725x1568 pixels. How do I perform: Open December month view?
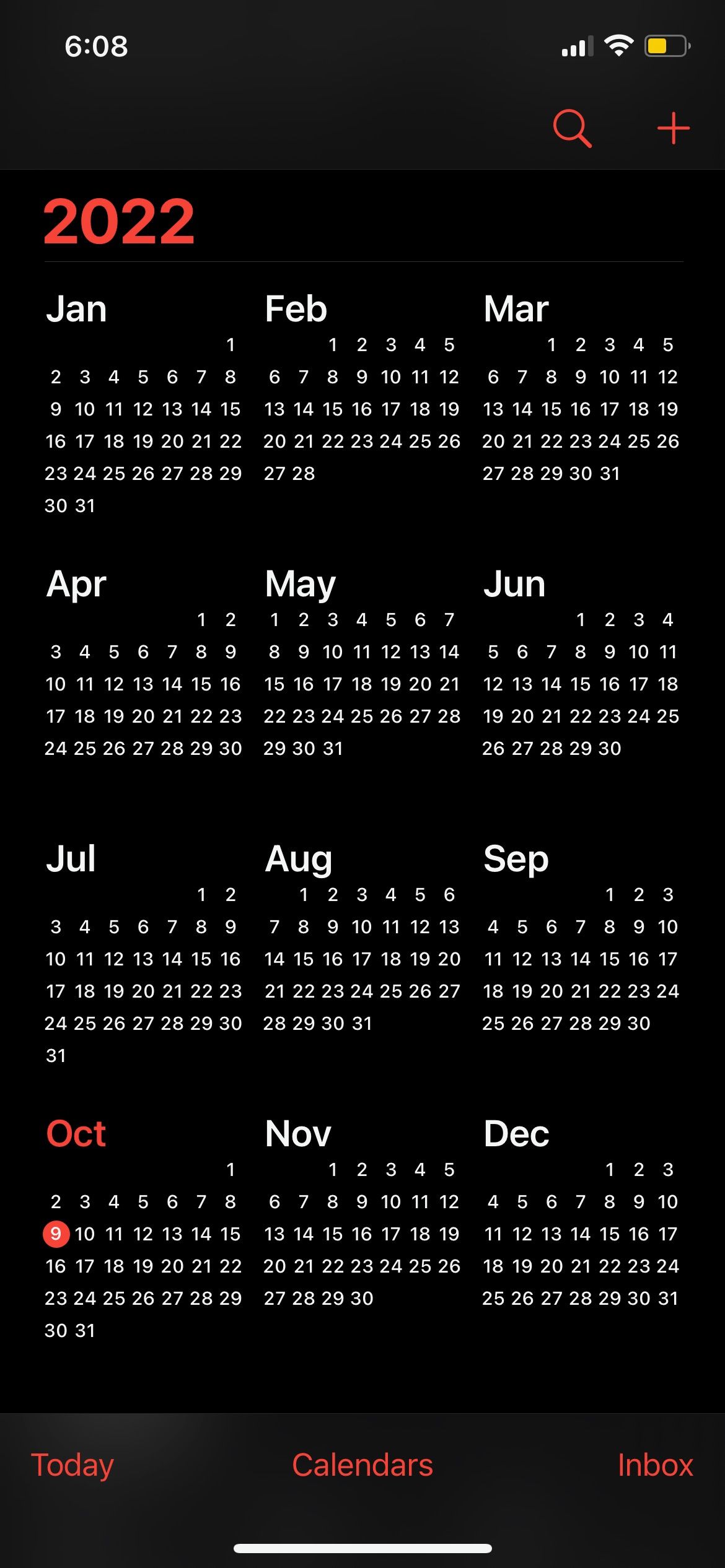coord(517,1133)
